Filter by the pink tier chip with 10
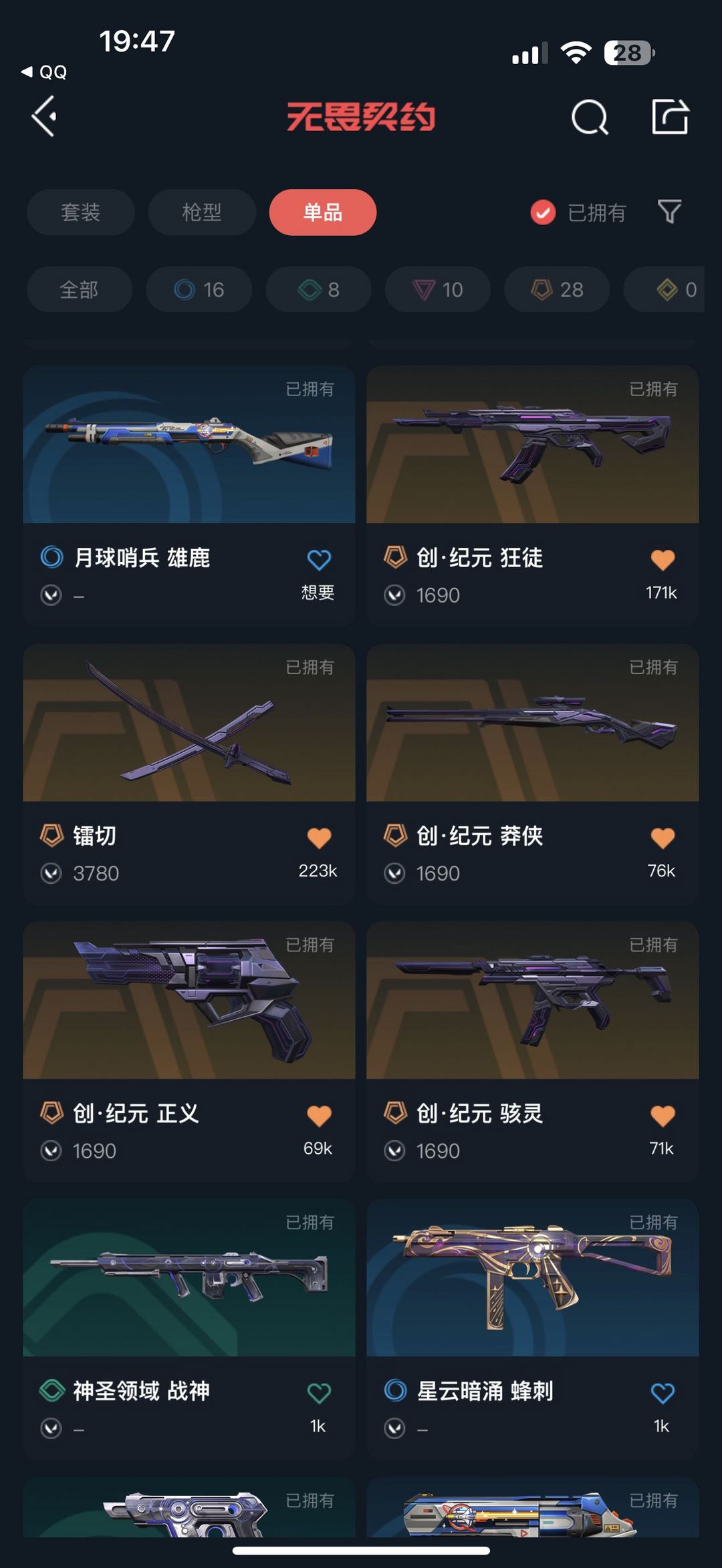The height and width of the screenshot is (1568, 722). tap(438, 289)
